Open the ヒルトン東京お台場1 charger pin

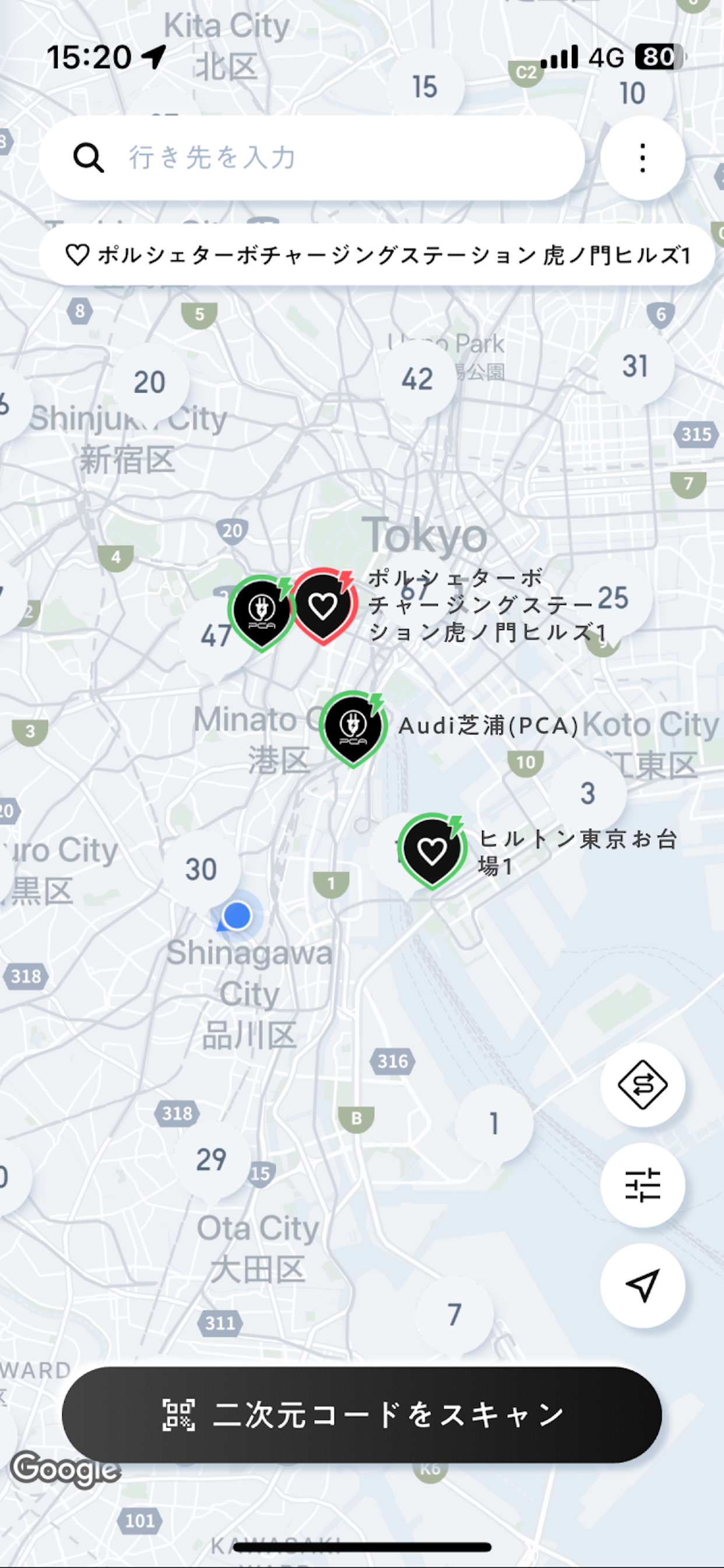(433, 851)
